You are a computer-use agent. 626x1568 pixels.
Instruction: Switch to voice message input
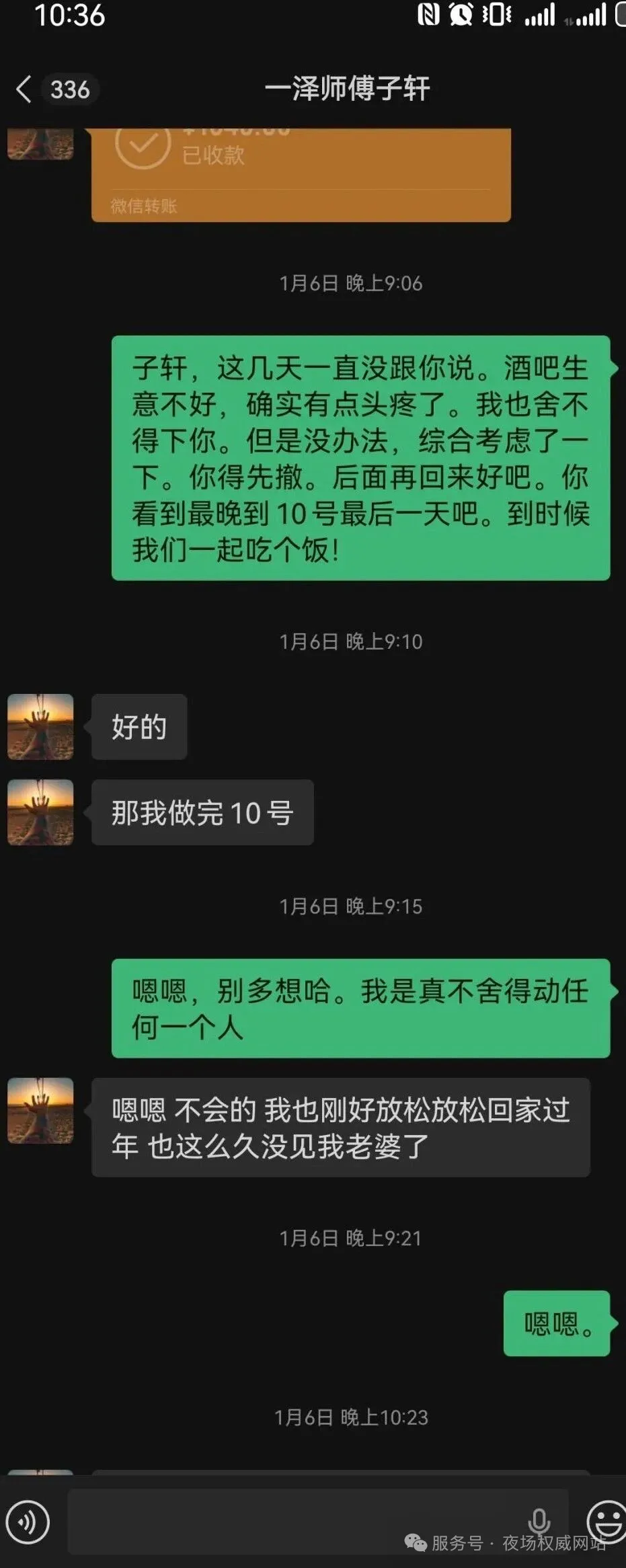(x=28, y=1522)
